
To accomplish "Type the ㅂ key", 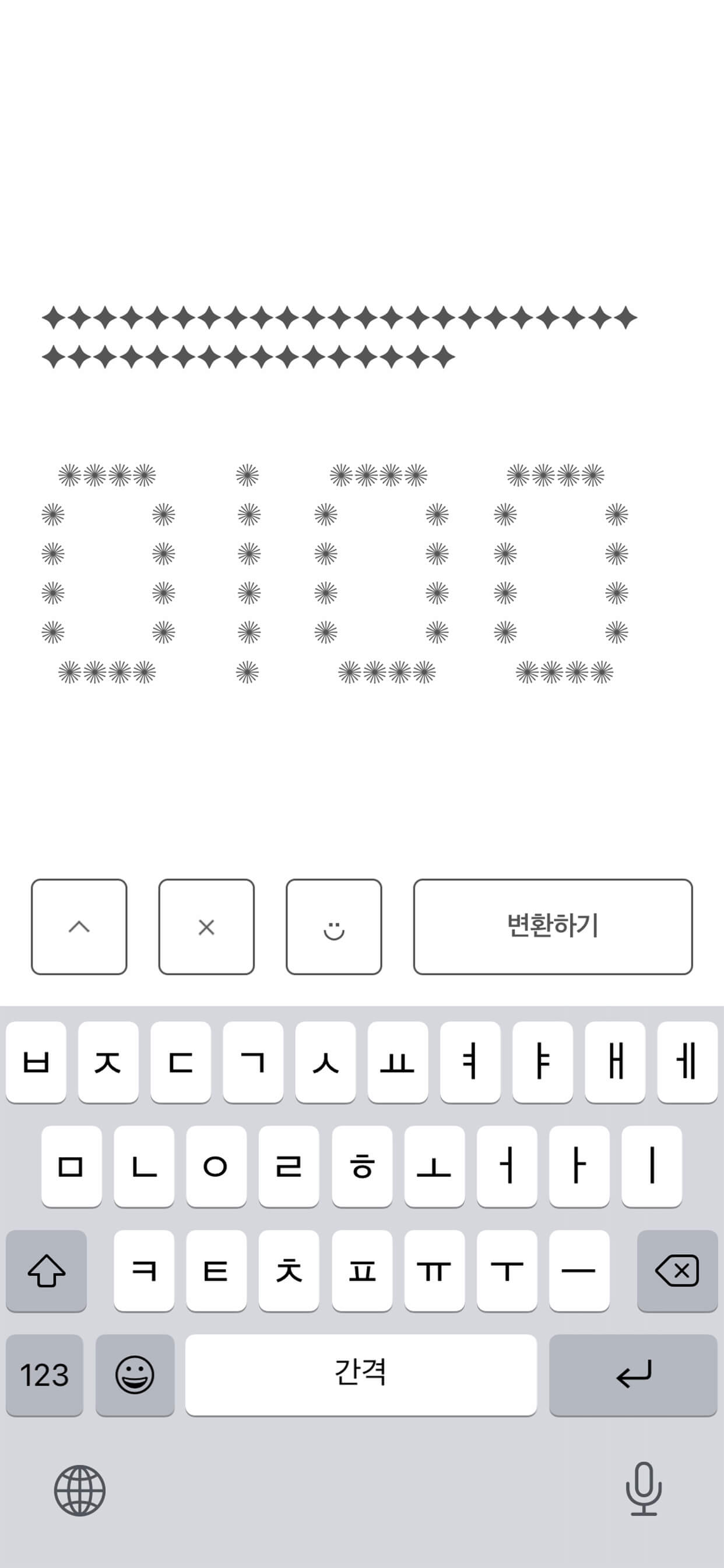I will (x=36, y=1062).
